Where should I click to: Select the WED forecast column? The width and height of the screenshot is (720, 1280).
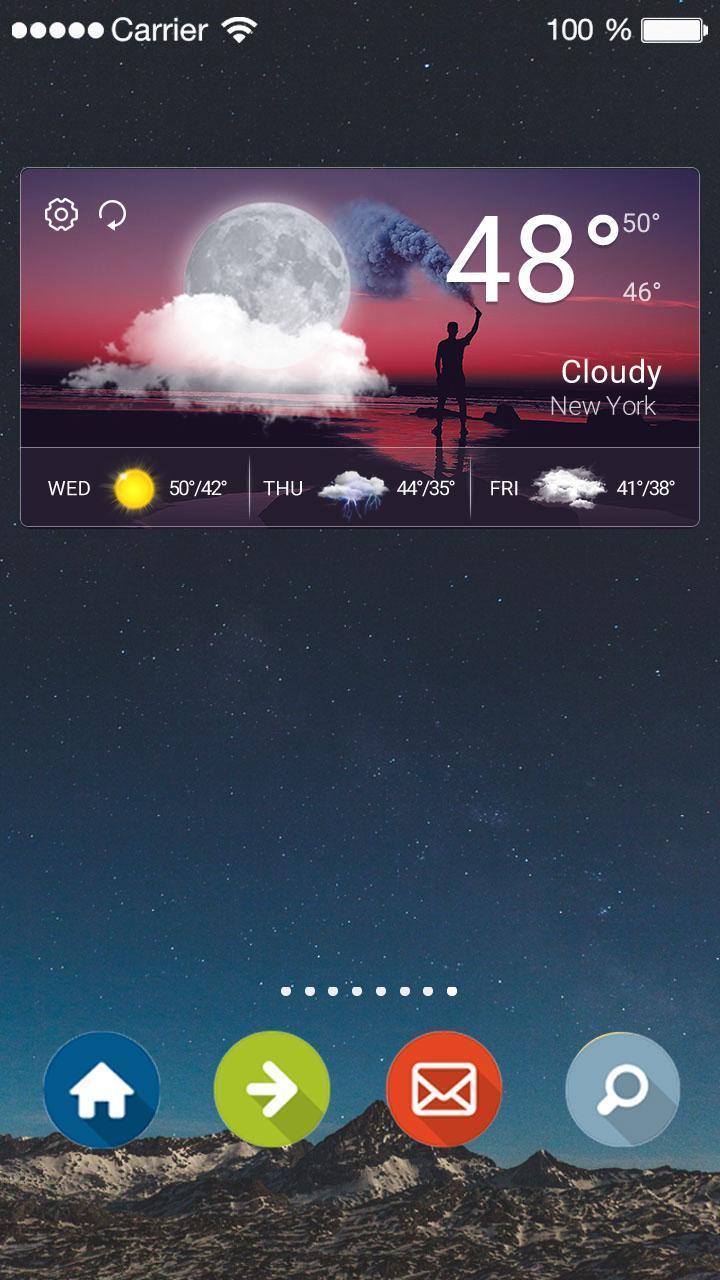pos(68,489)
